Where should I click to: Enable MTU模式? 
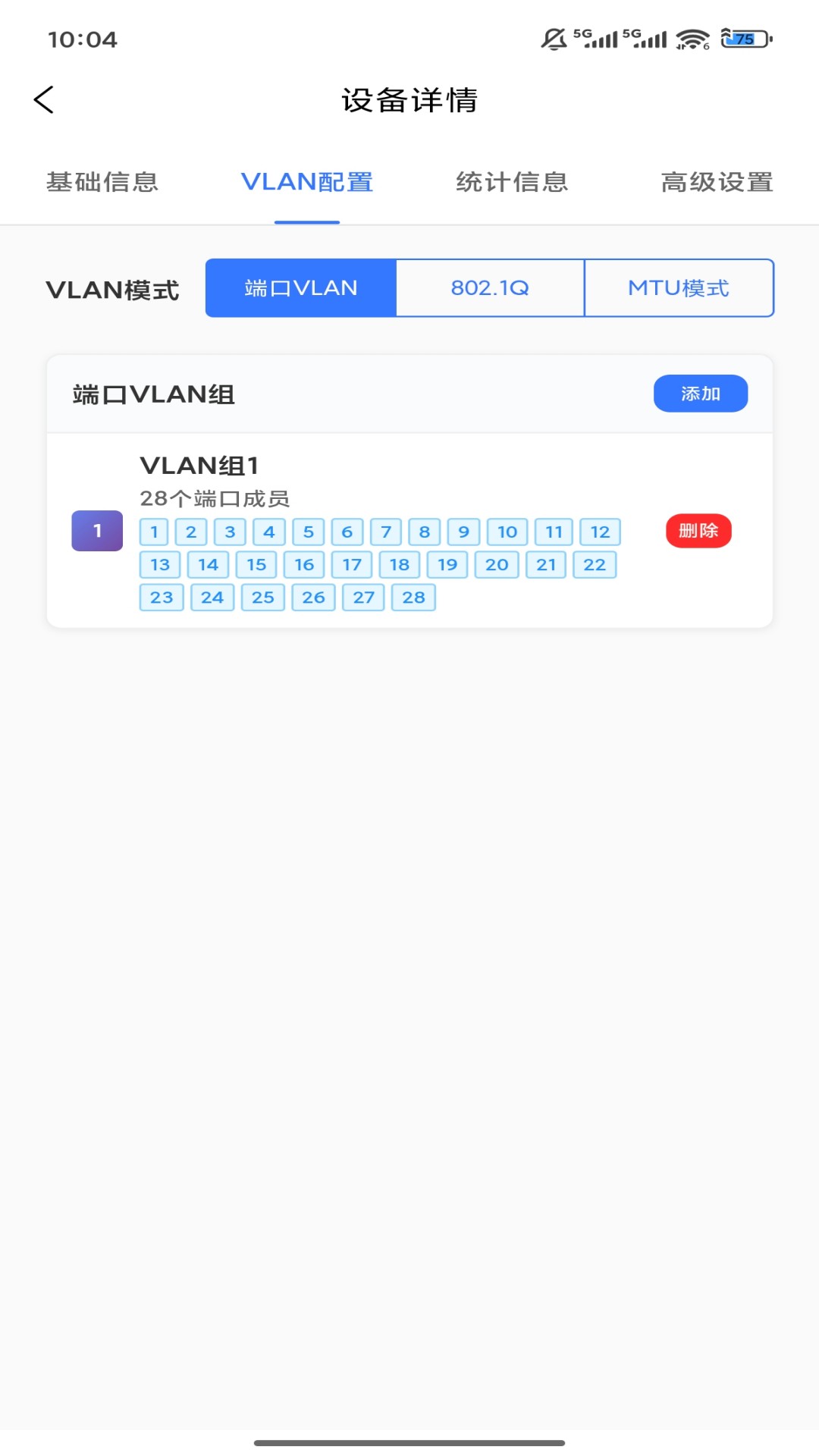[x=679, y=287]
